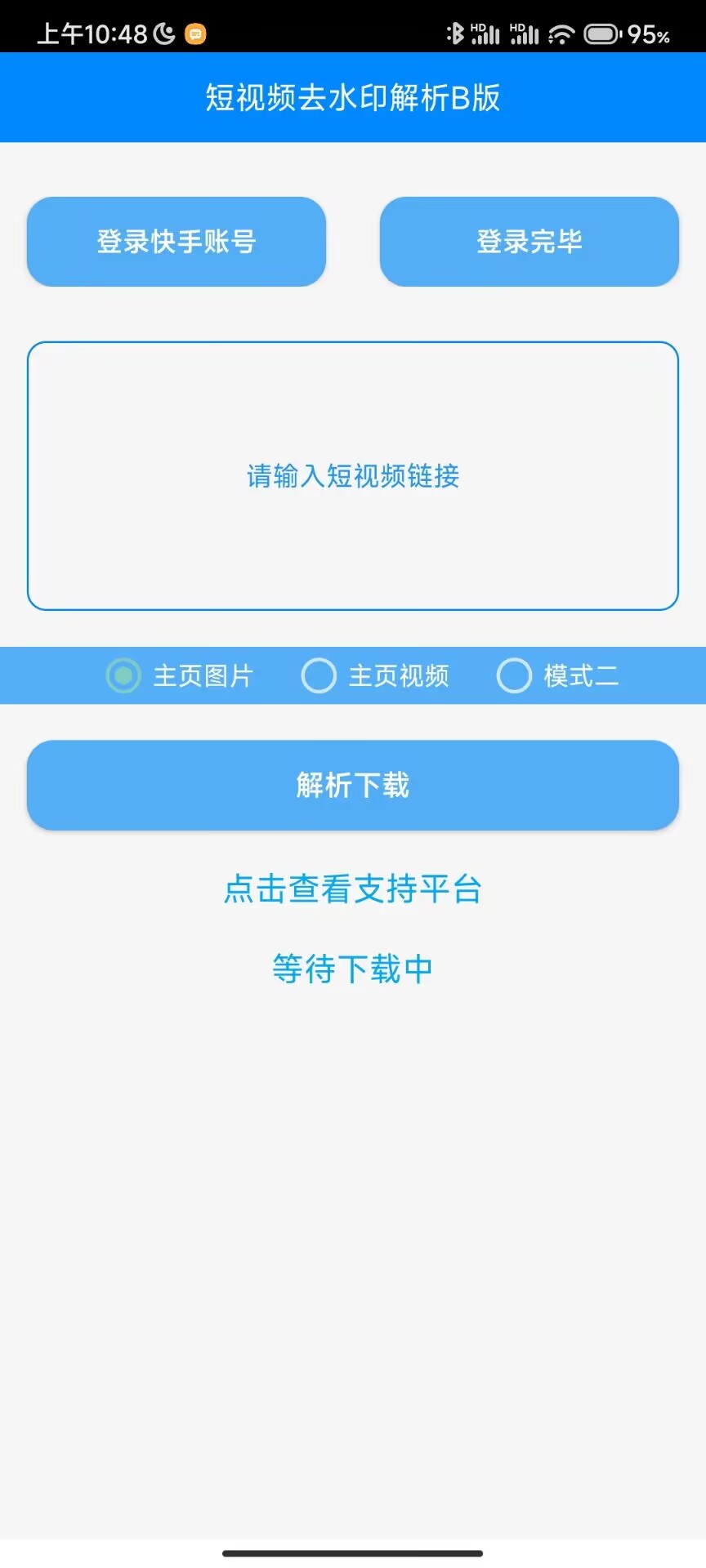This screenshot has width=706, height=1568.
Task: Focus the 请输入短视频链接 input field
Action: 353,475
